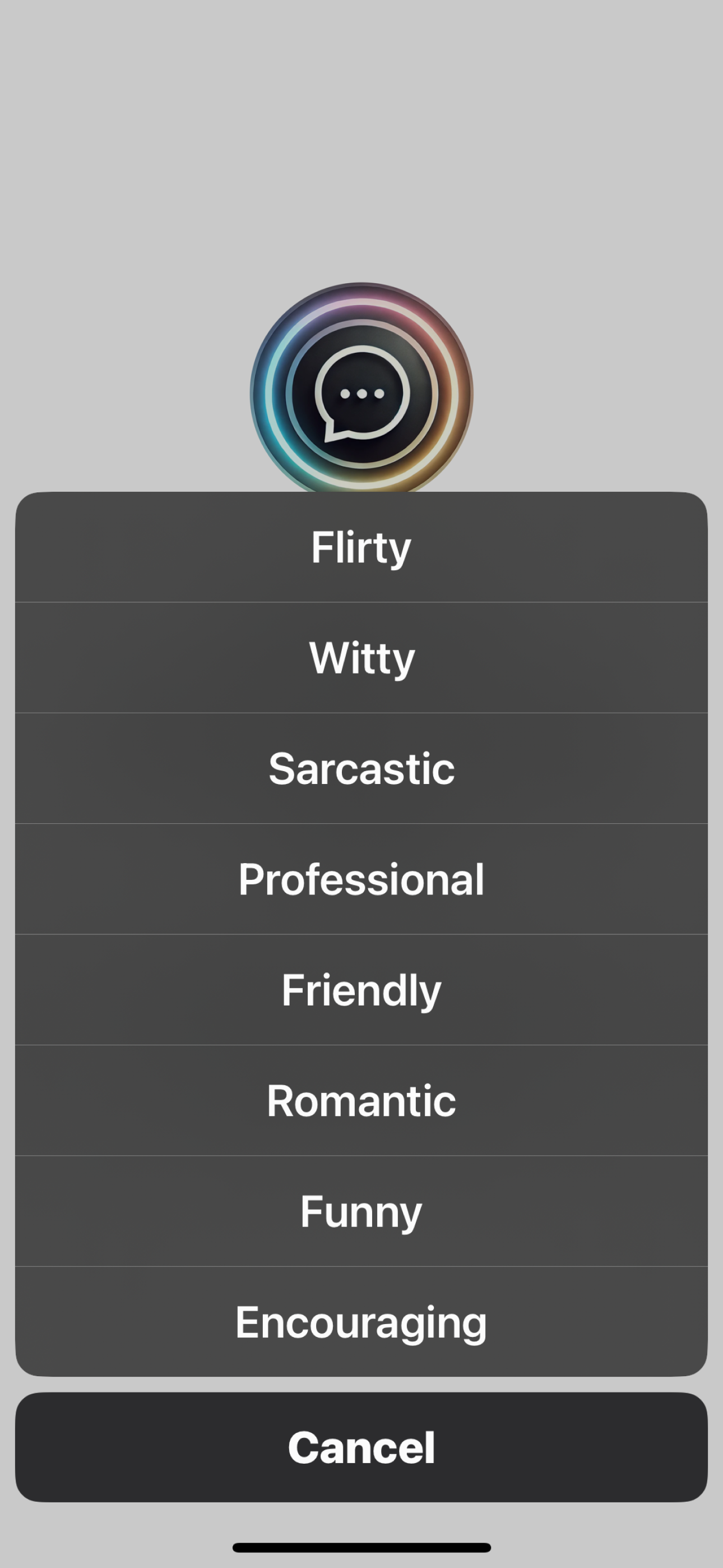
Task: Pick the Sarcastic tone
Action: (361, 769)
